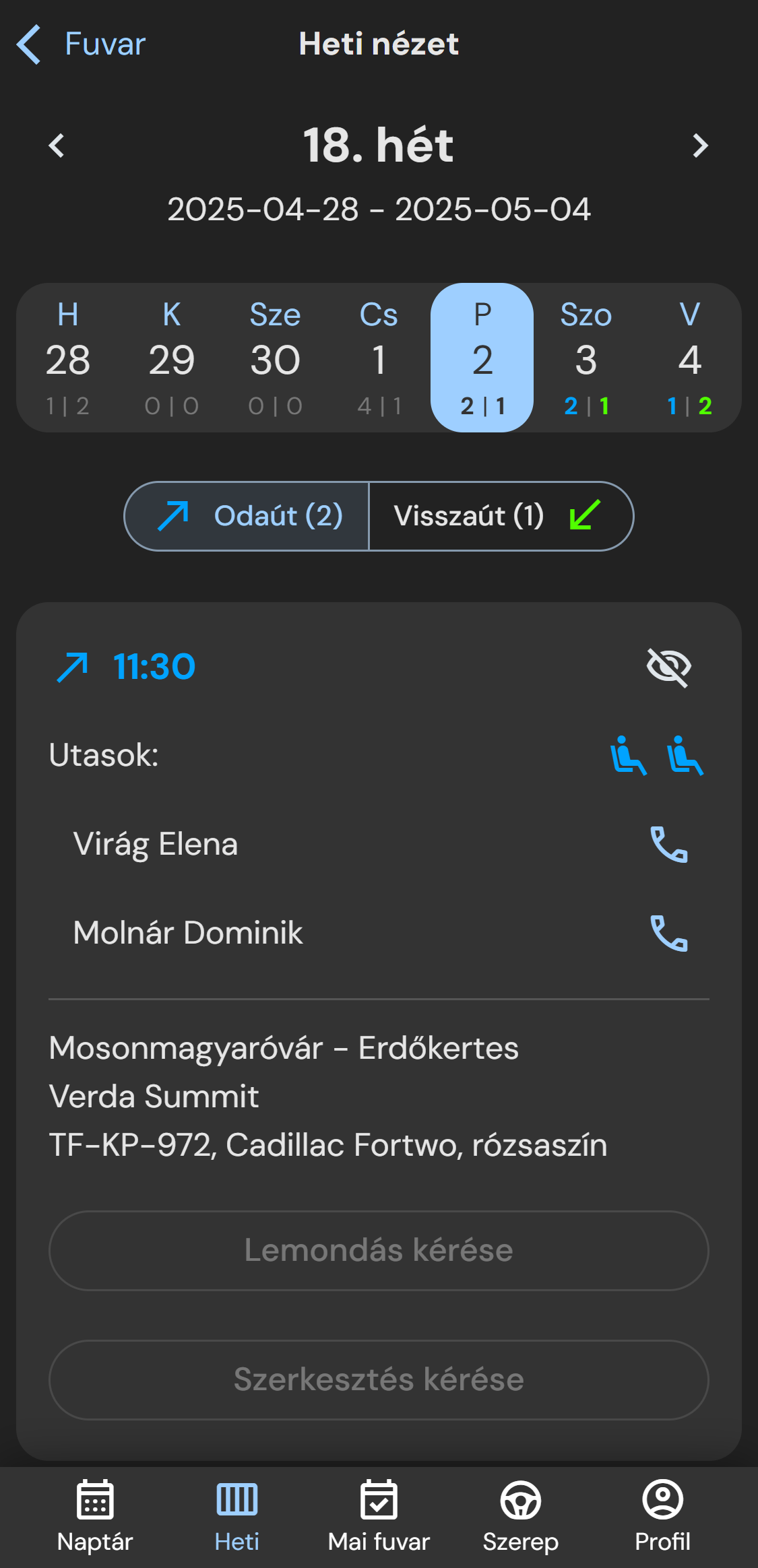
Task: Call passenger Molnár Dominik
Action: (x=668, y=933)
